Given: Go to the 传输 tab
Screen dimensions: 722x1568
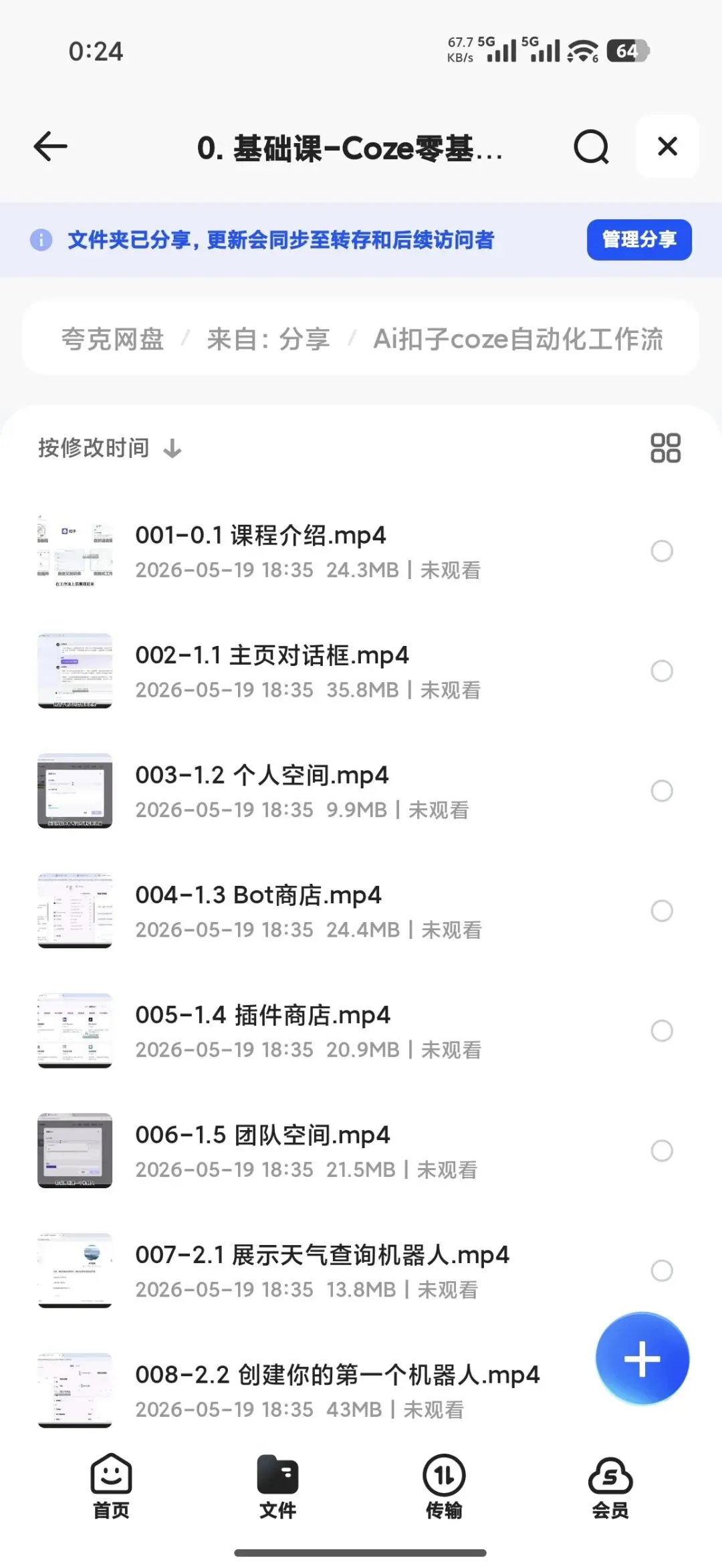Looking at the screenshot, I should [444, 1487].
